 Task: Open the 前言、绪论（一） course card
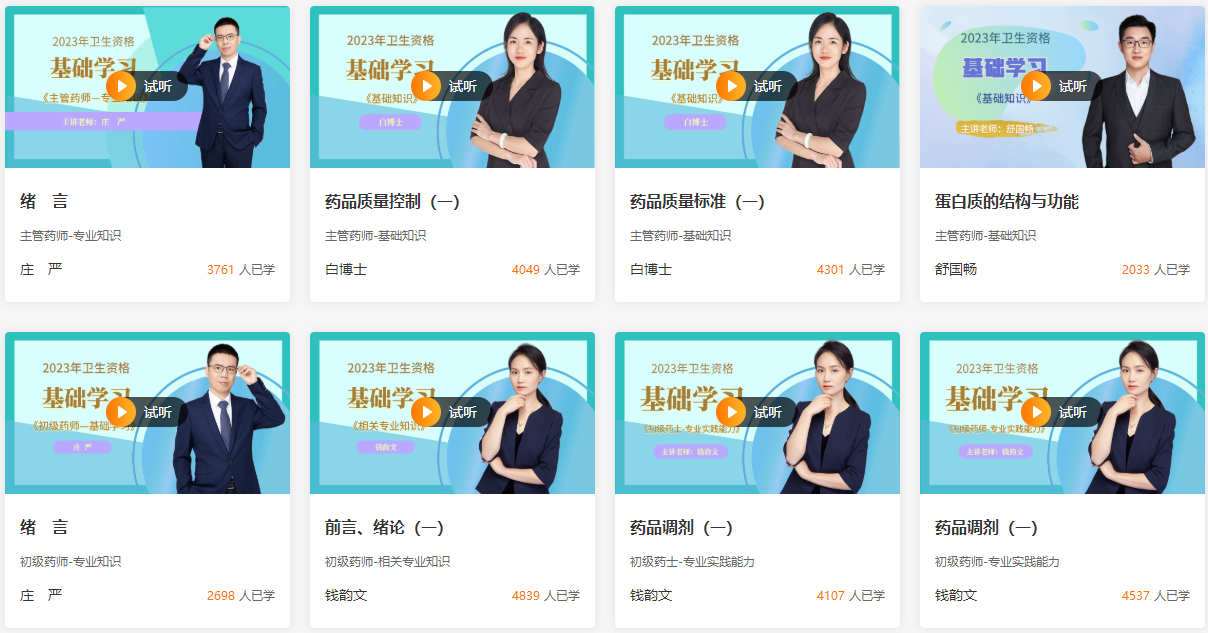384,528
